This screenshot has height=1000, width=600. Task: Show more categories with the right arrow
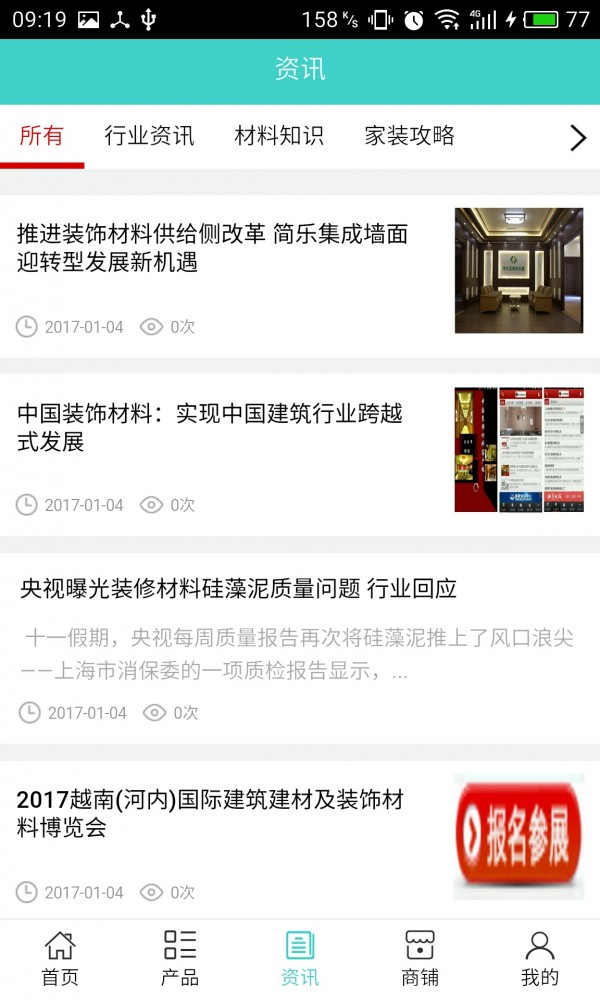click(x=577, y=138)
